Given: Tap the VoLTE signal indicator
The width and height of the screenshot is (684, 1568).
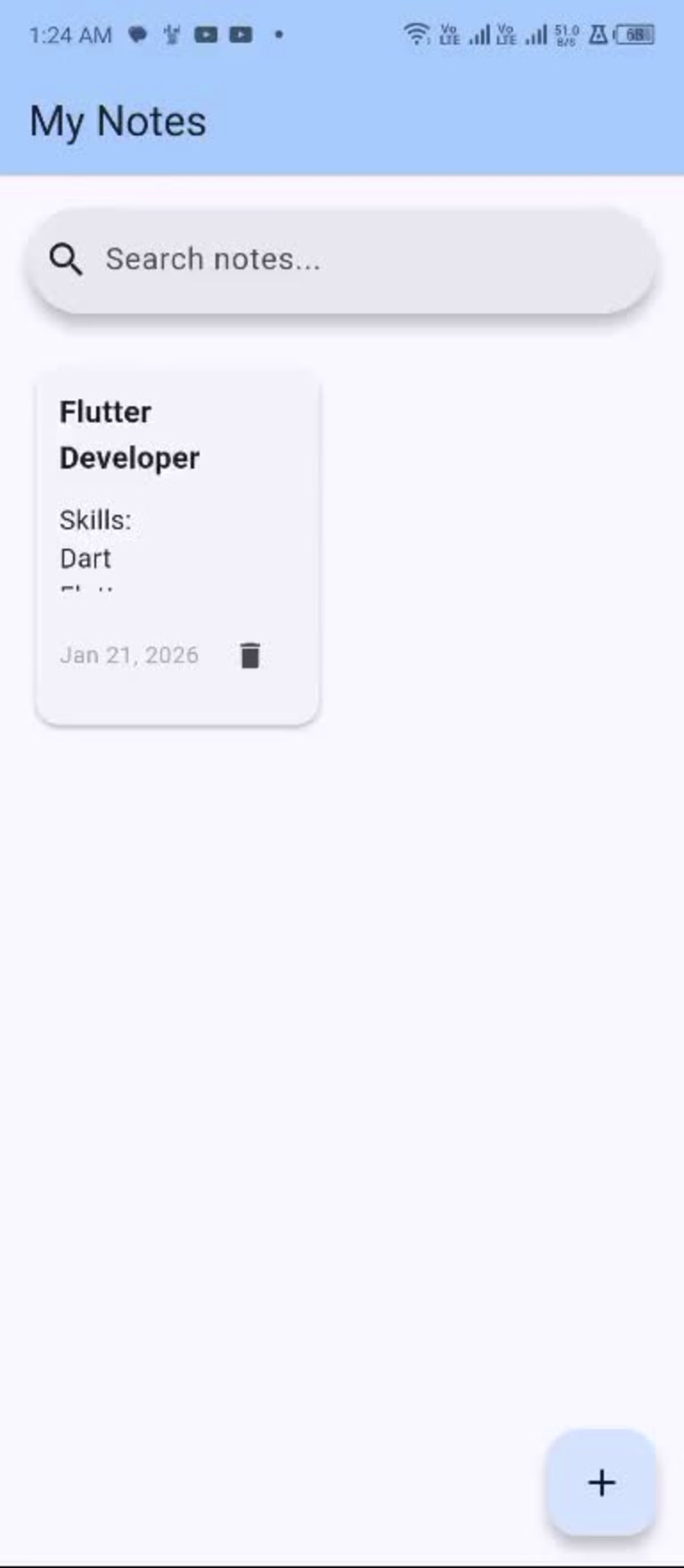Looking at the screenshot, I should point(448,33).
